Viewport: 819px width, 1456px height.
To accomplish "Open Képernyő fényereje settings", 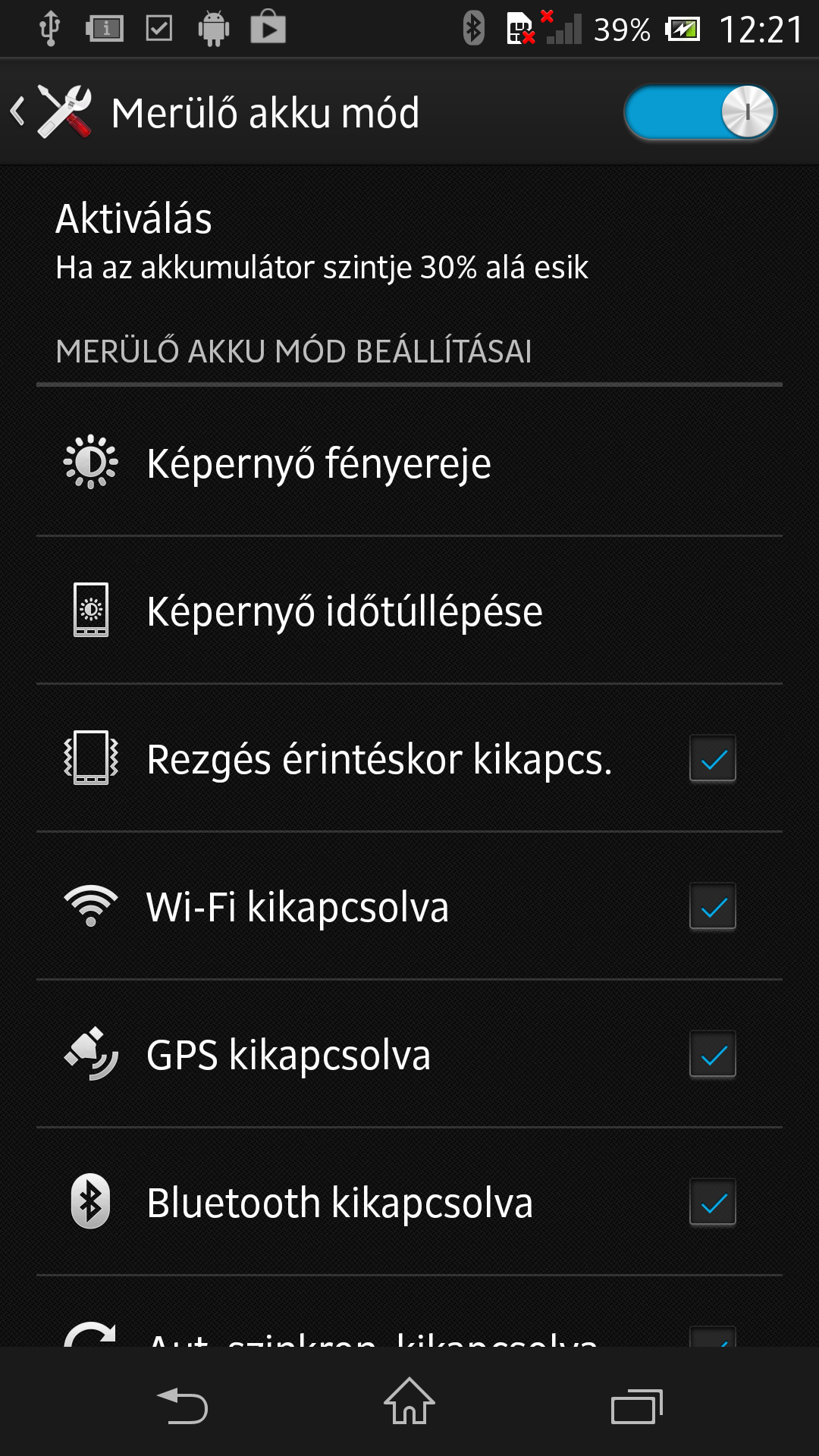I will (318, 463).
